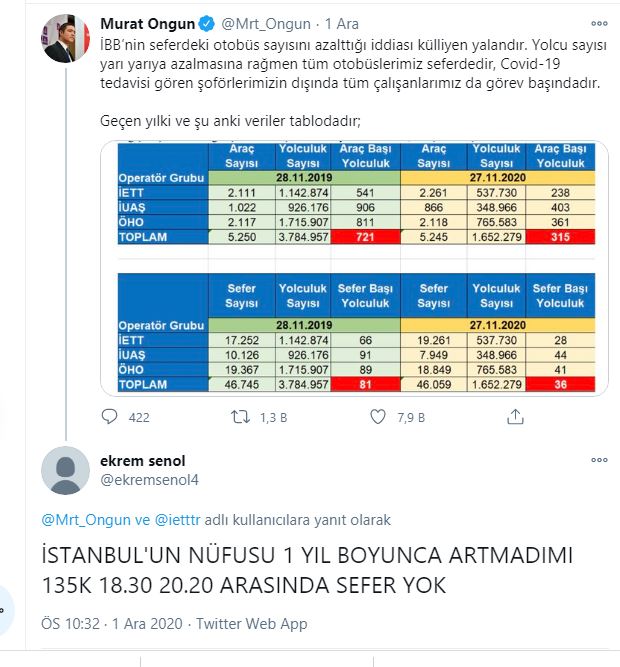Open overflow menu on Murat Ongun's tweet
This screenshot has width=620, height=667.
click(x=598, y=23)
